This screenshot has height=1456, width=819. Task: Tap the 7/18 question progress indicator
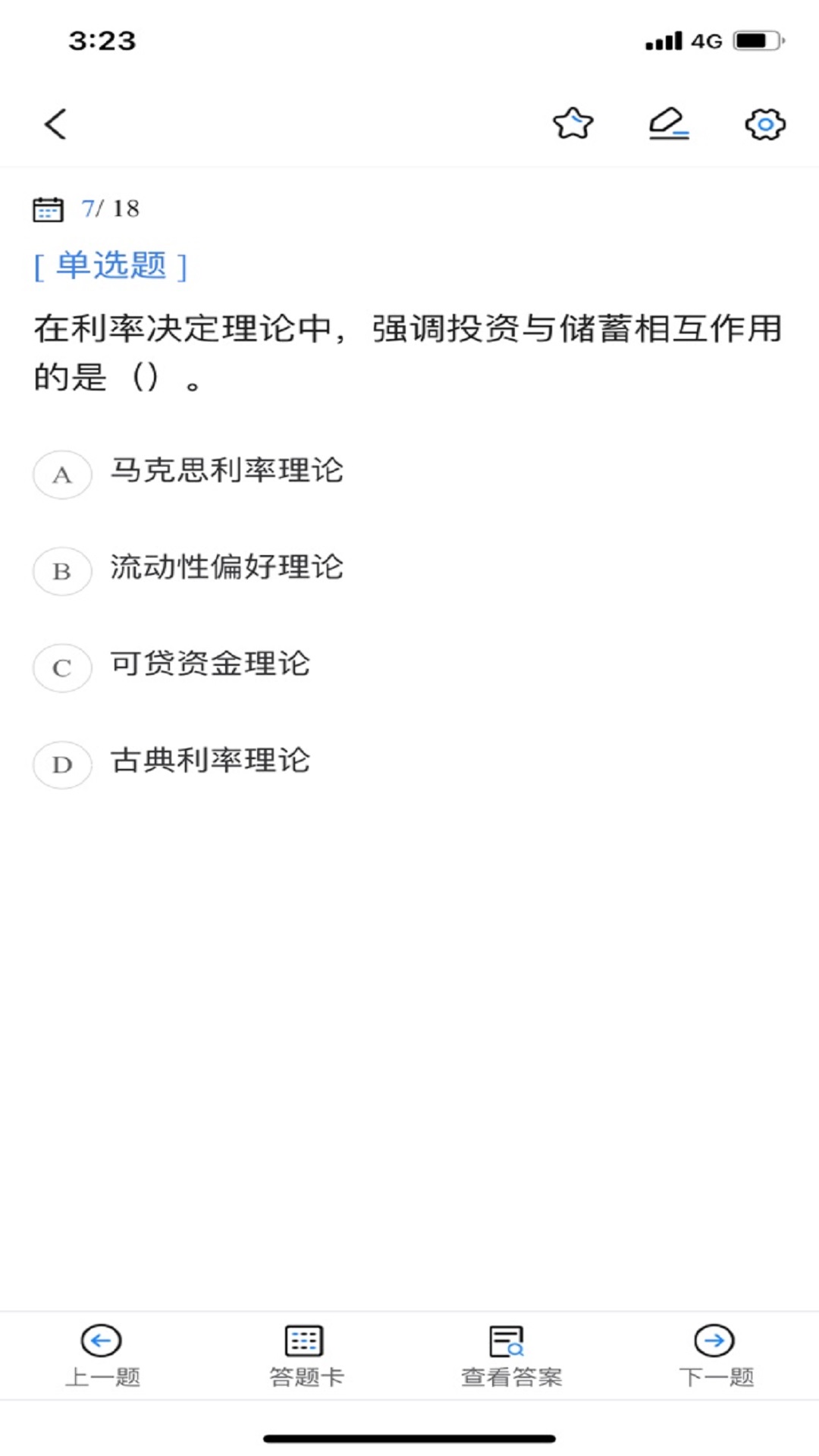click(109, 209)
